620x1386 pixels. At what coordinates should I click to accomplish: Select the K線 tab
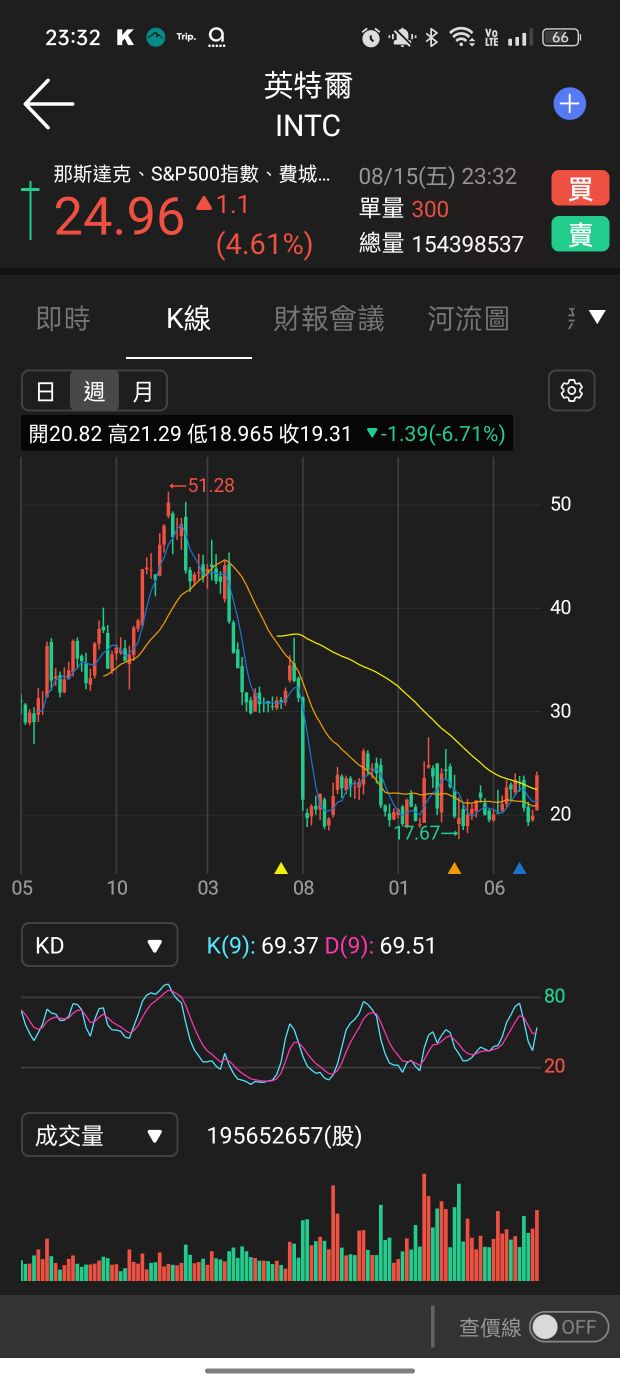(188, 319)
